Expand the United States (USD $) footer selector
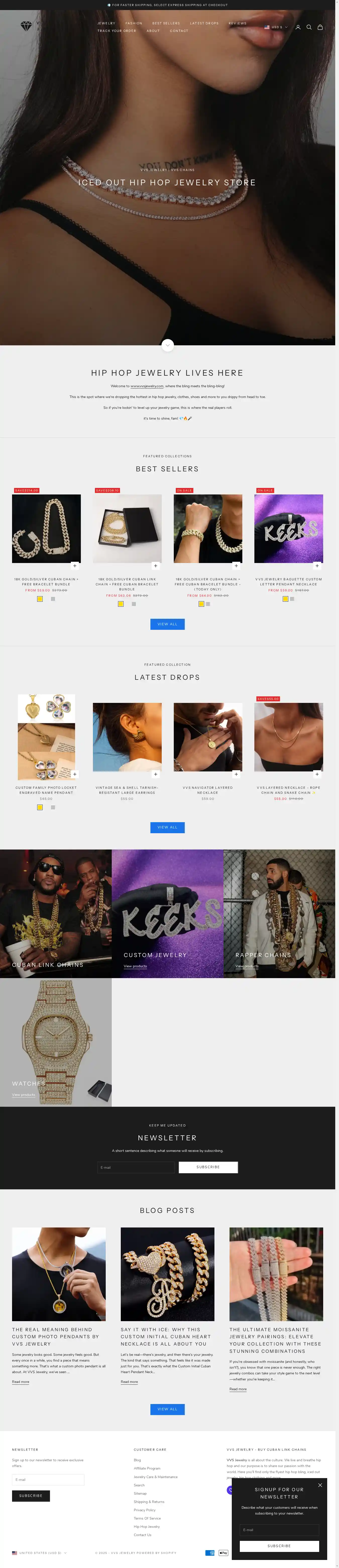 [x=40, y=1553]
